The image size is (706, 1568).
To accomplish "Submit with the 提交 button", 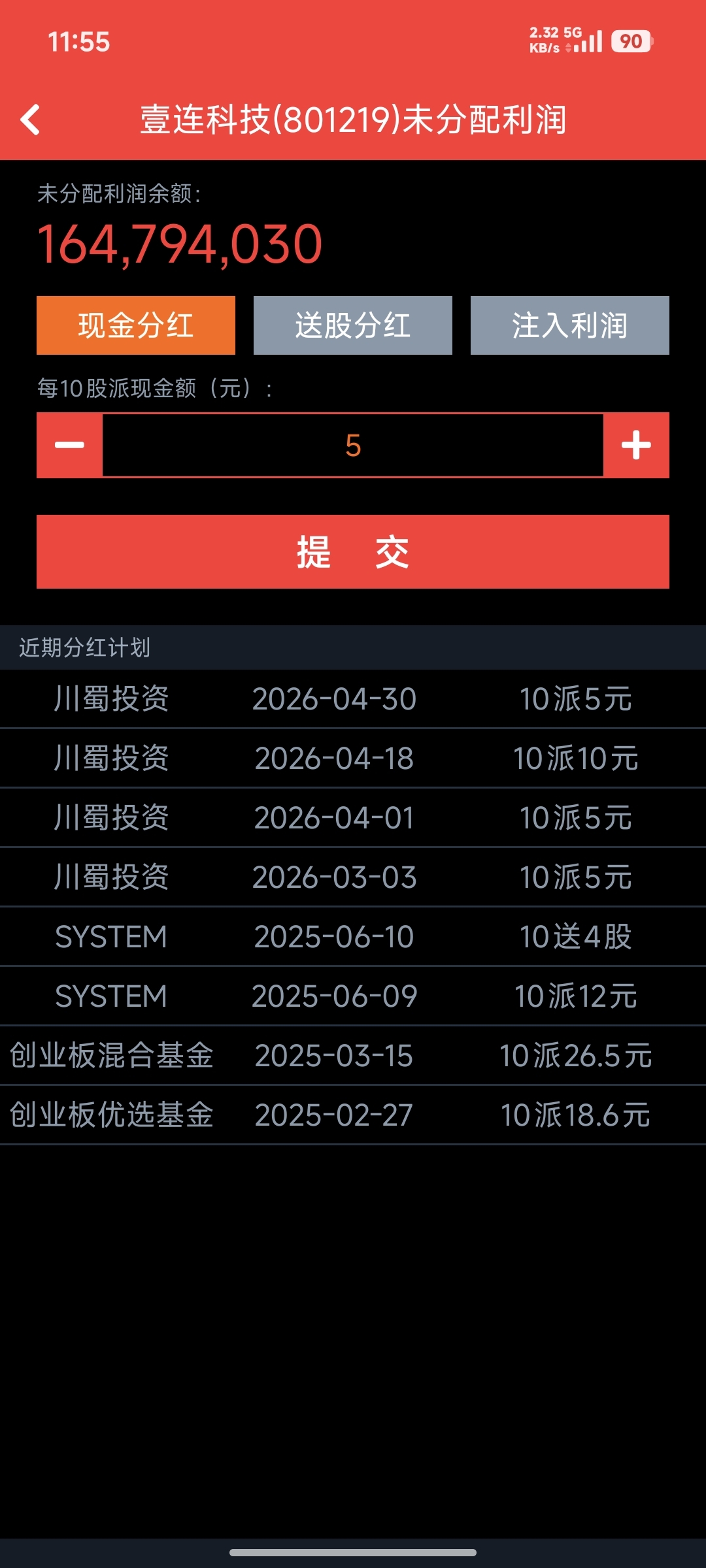I will point(353,552).
